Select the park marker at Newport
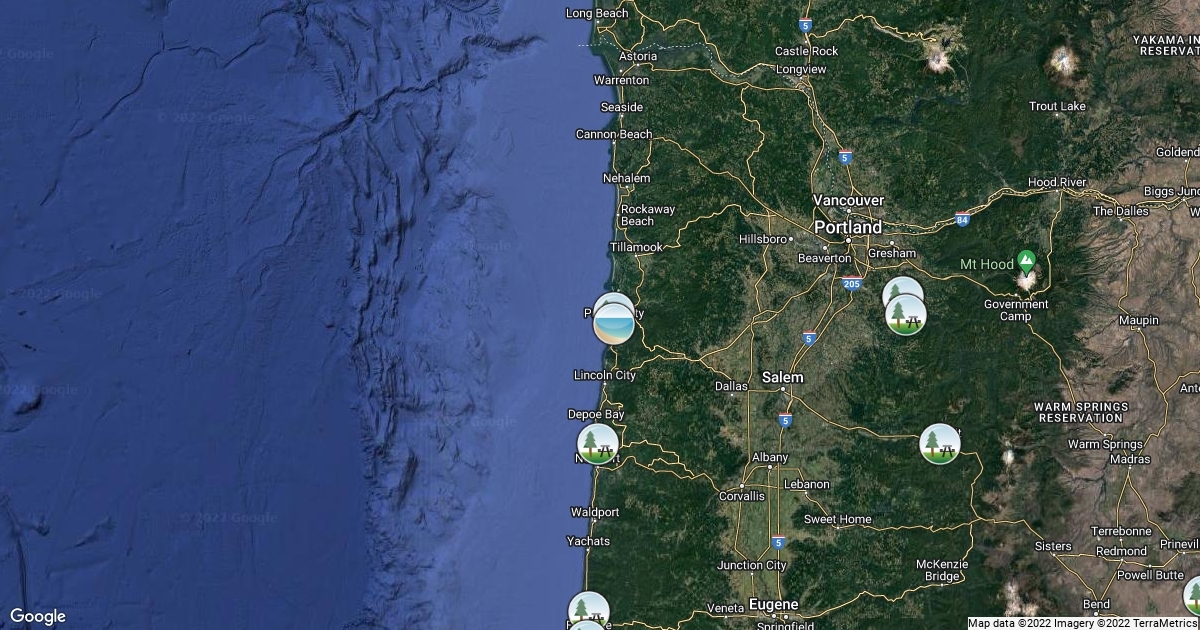1200x630 pixels. click(x=597, y=444)
